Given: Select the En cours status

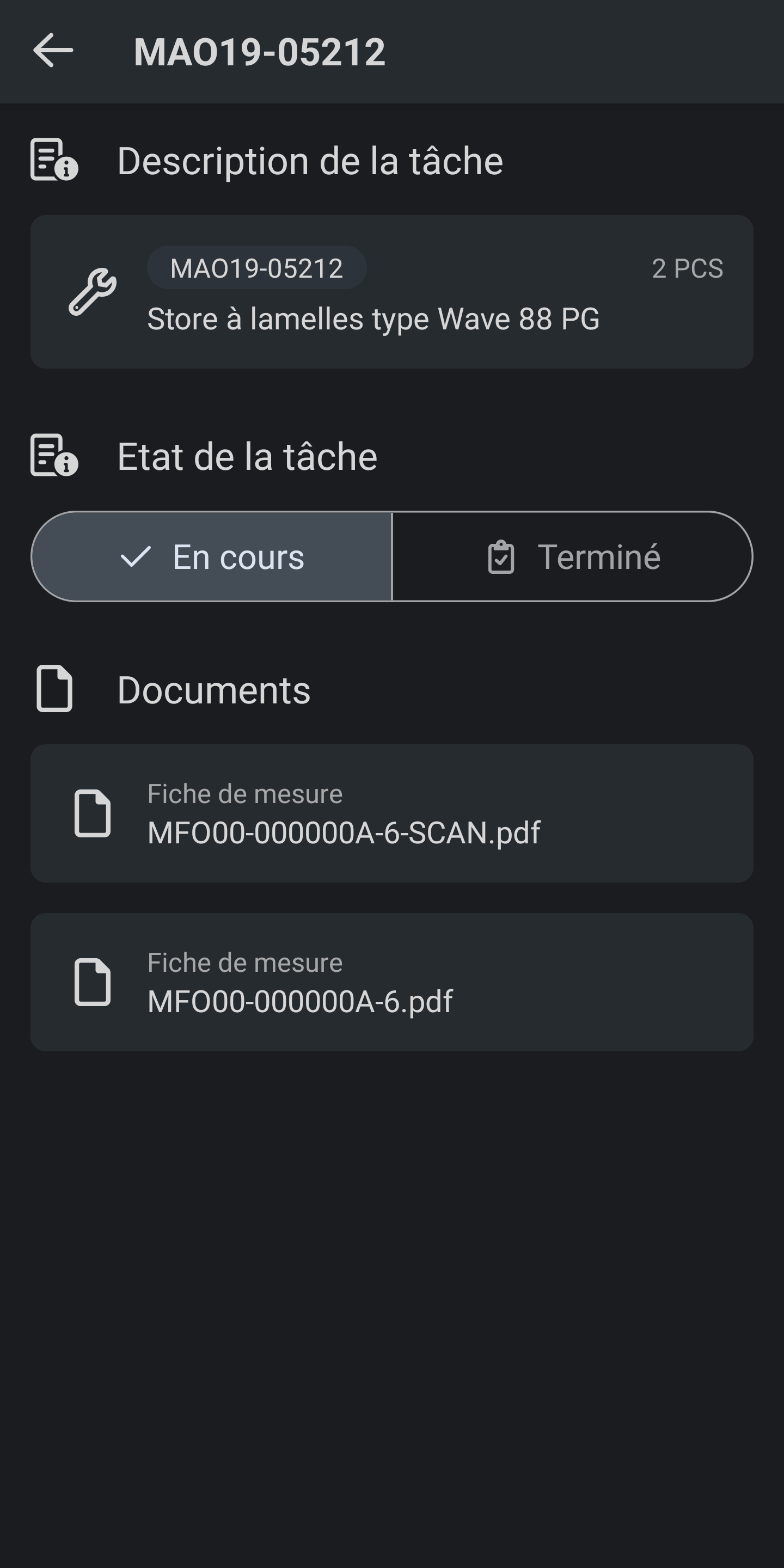Looking at the screenshot, I should click(212, 556).
